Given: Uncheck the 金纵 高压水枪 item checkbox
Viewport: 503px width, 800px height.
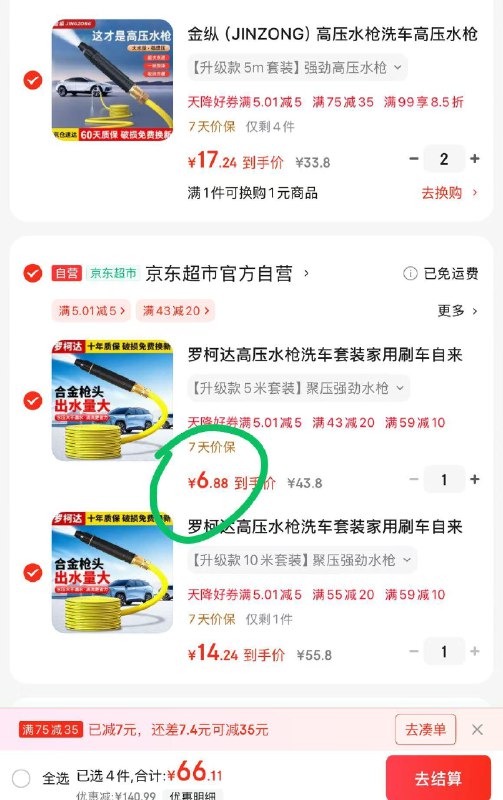Looking at the screenshot, I should click(33, 80).
